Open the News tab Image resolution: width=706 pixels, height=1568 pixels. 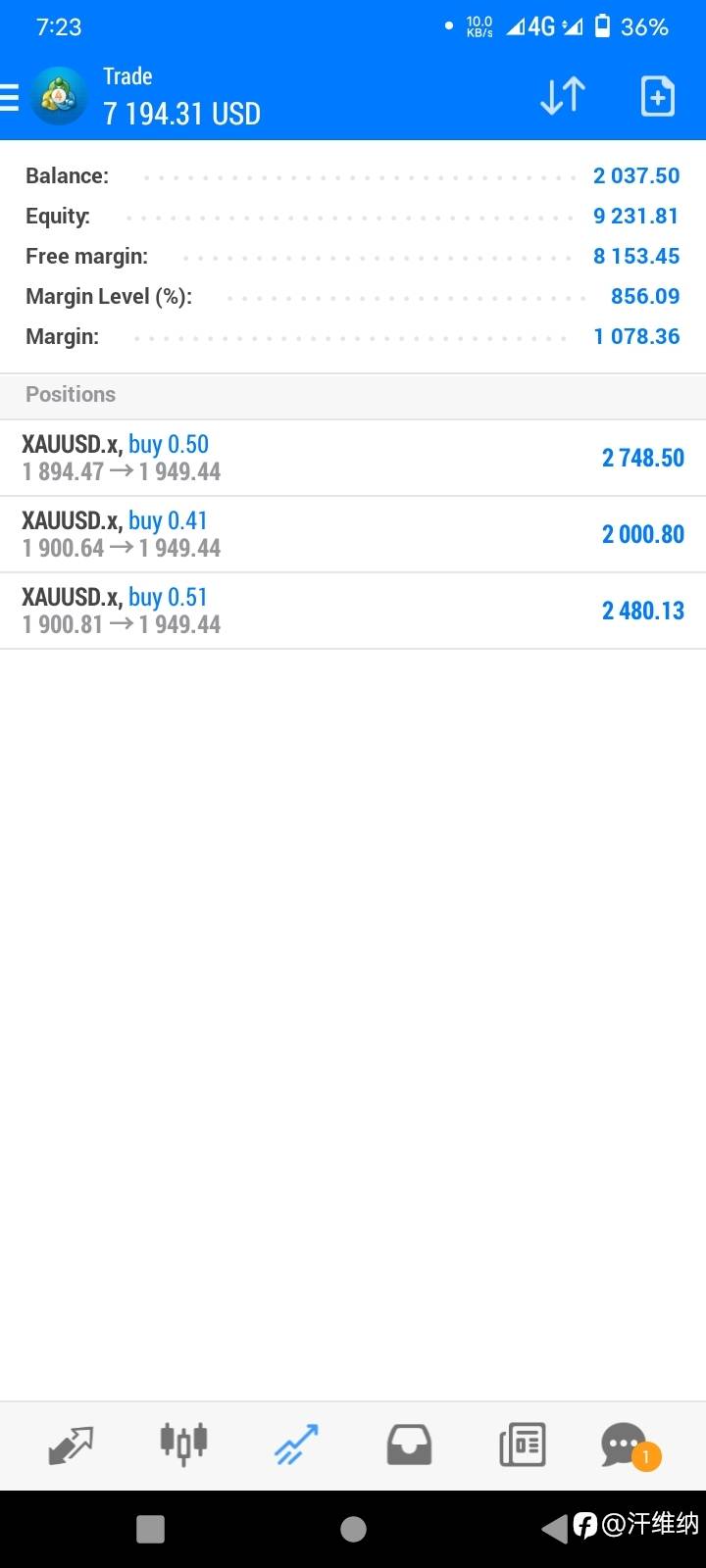522,1445
